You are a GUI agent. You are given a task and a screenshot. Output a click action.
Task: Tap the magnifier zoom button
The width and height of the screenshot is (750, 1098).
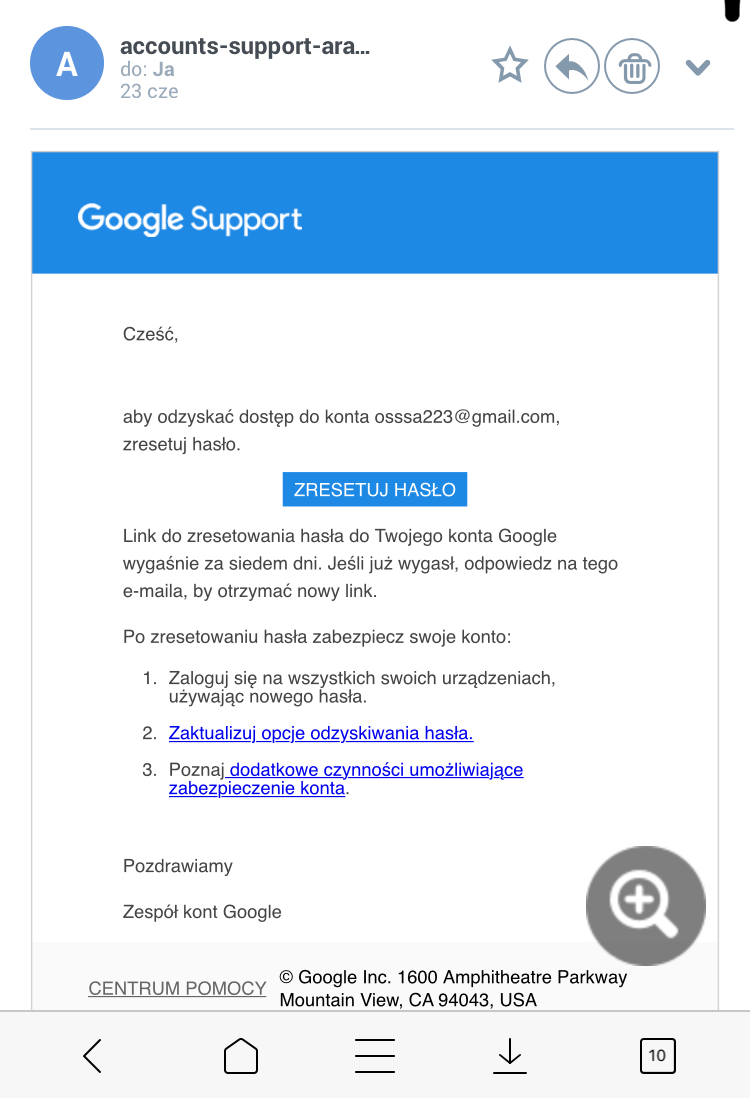[646, 905]
